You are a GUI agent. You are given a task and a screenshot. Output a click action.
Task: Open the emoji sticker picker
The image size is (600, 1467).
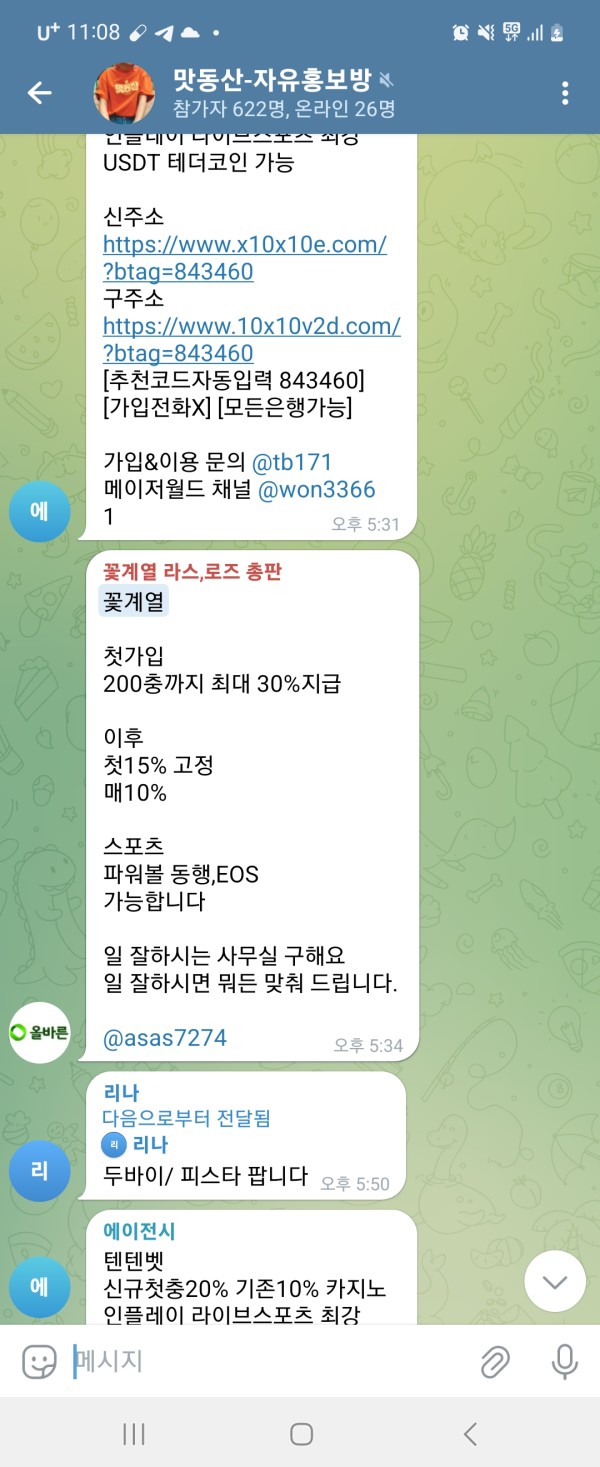39,1361
